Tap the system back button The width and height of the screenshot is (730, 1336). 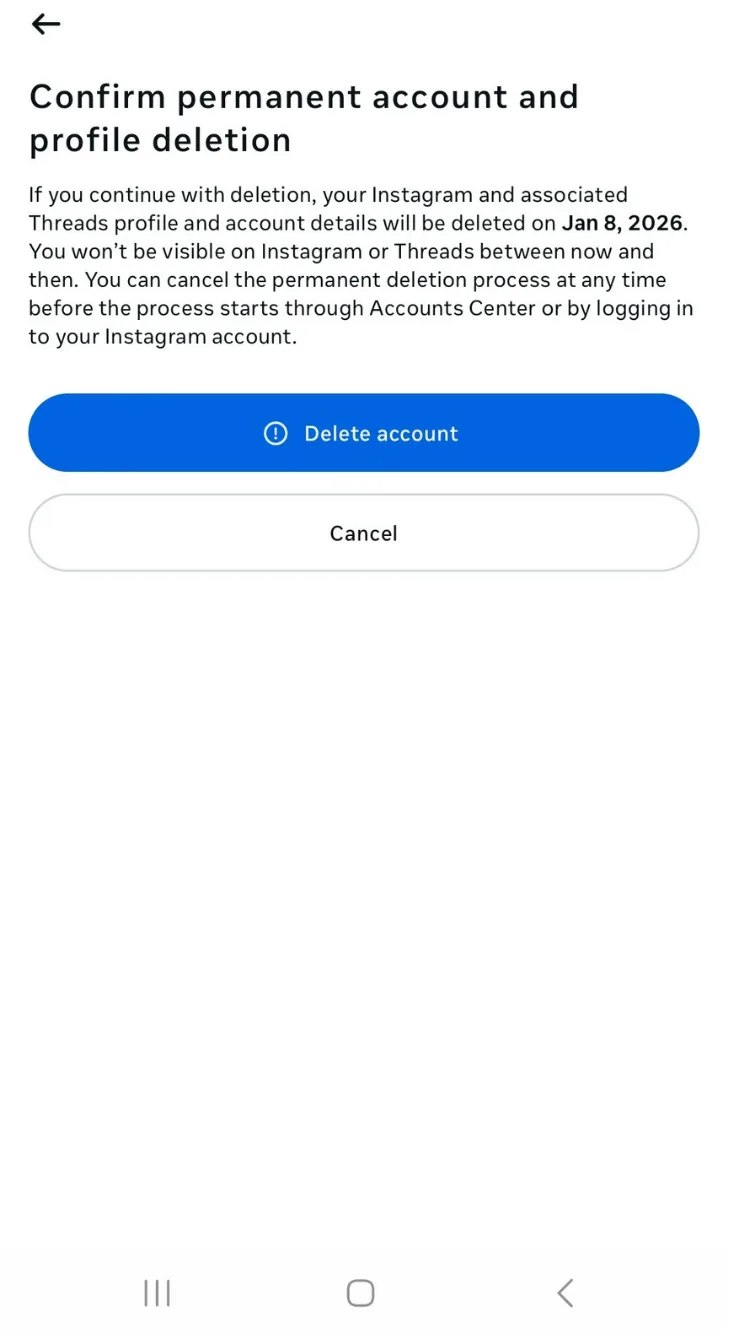(x=565, y=1293)
